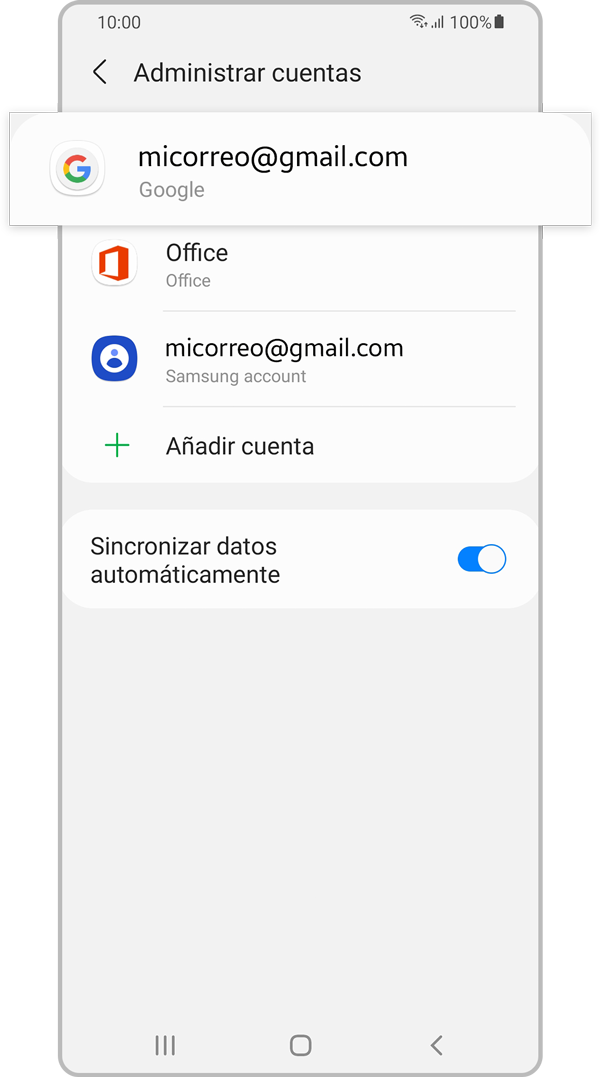The image size is (600, 1077).
Task: Go to home screen via navigation bar
Action: 300,1046
